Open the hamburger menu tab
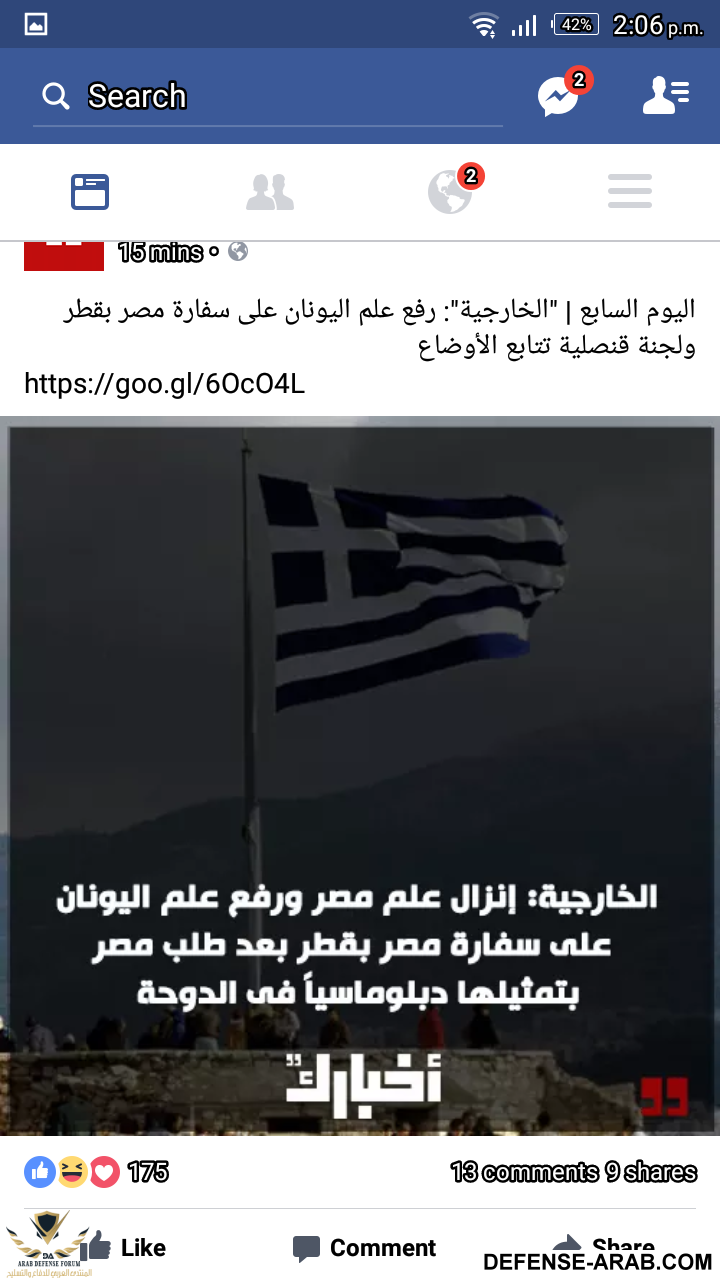Viewport: 720px width, 1280px height. pos(630,191)
